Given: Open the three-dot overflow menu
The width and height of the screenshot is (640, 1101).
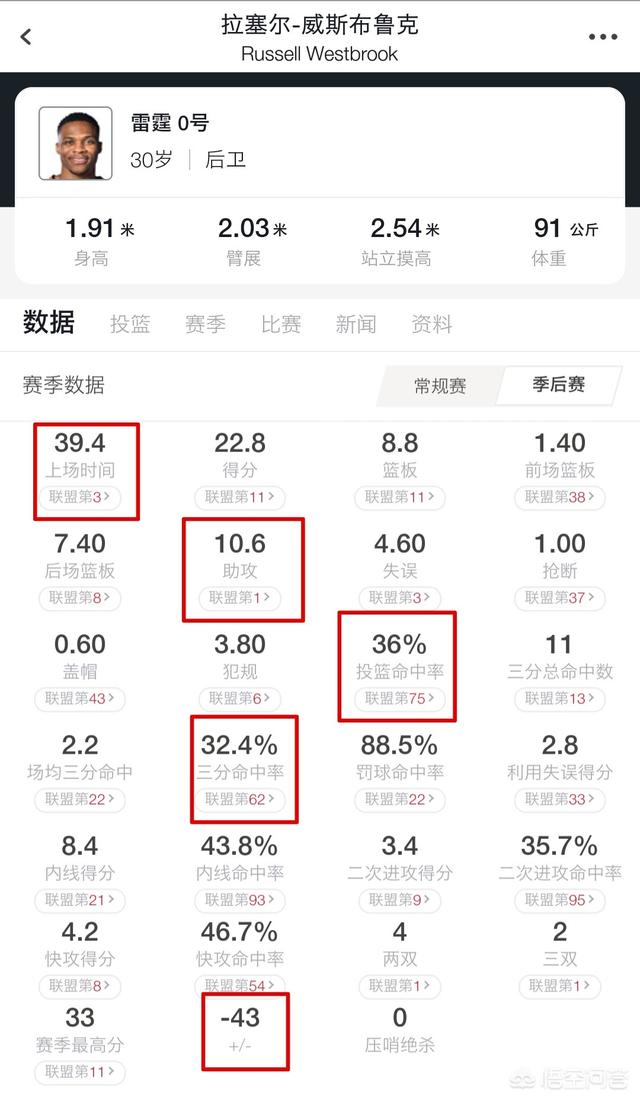Looking at the screenshot, I should pyautogui.click(x=603, y=37).
